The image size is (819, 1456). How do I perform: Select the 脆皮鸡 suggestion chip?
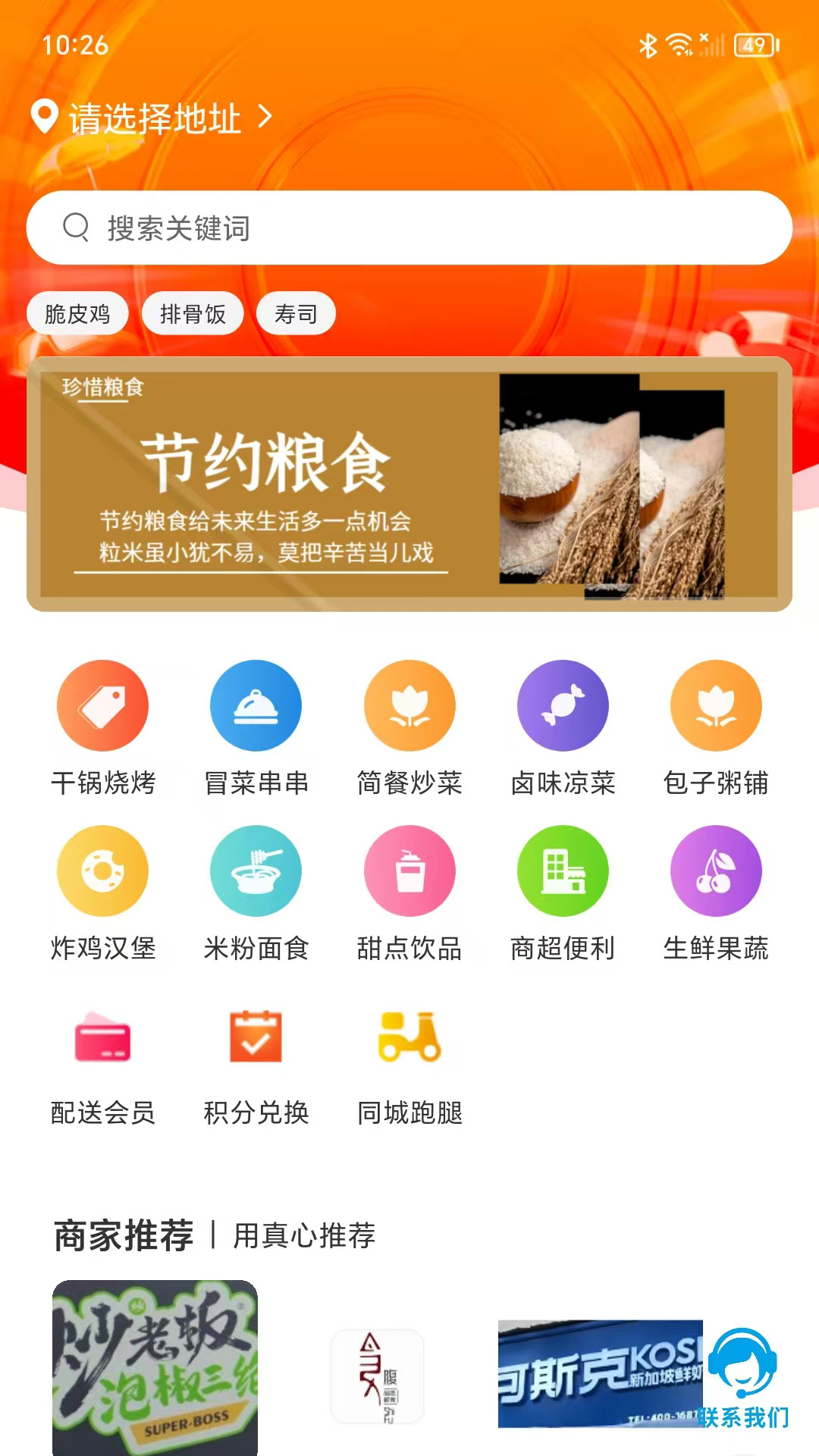click(77, 313)
